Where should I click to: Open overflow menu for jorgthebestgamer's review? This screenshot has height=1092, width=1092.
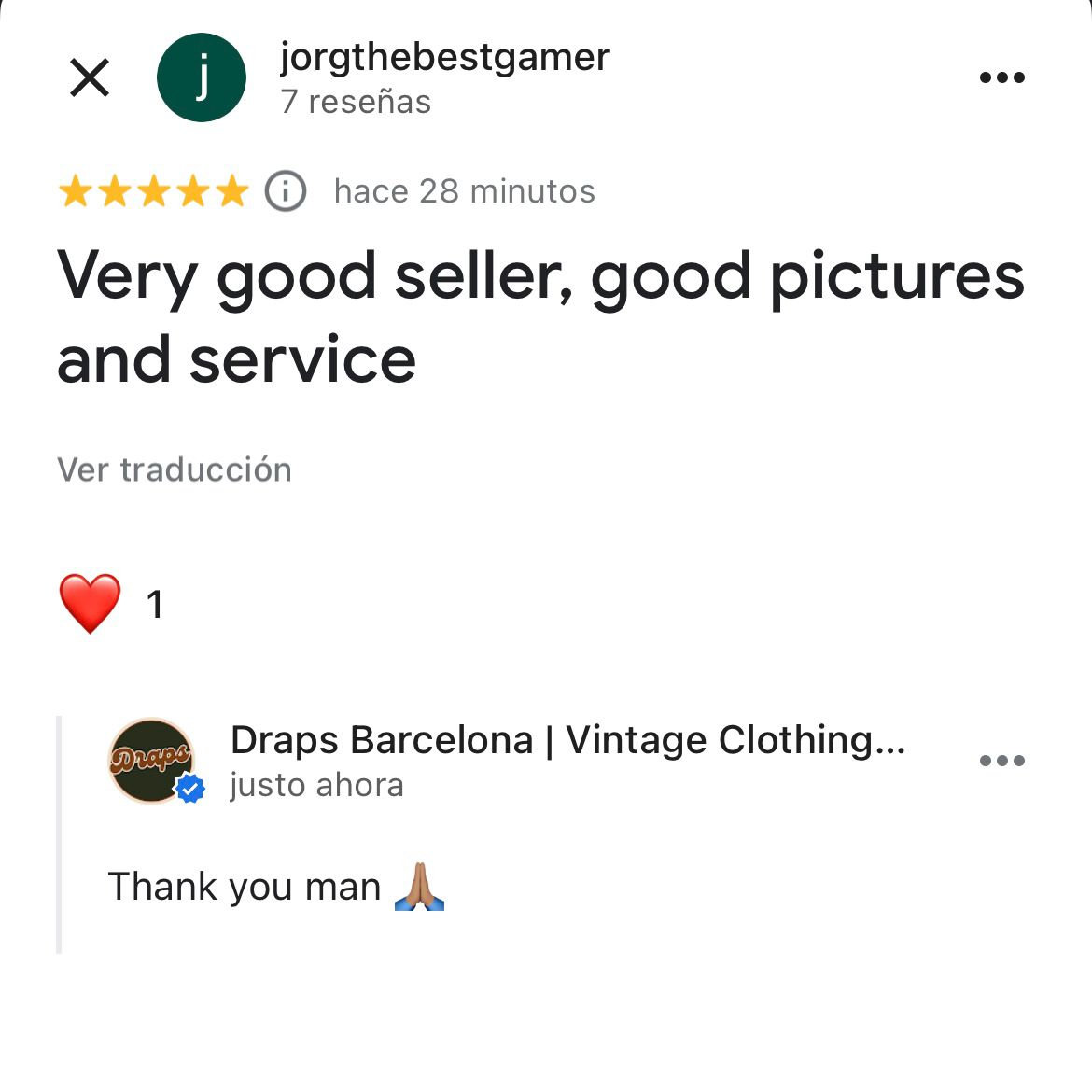pos(1001,77)
